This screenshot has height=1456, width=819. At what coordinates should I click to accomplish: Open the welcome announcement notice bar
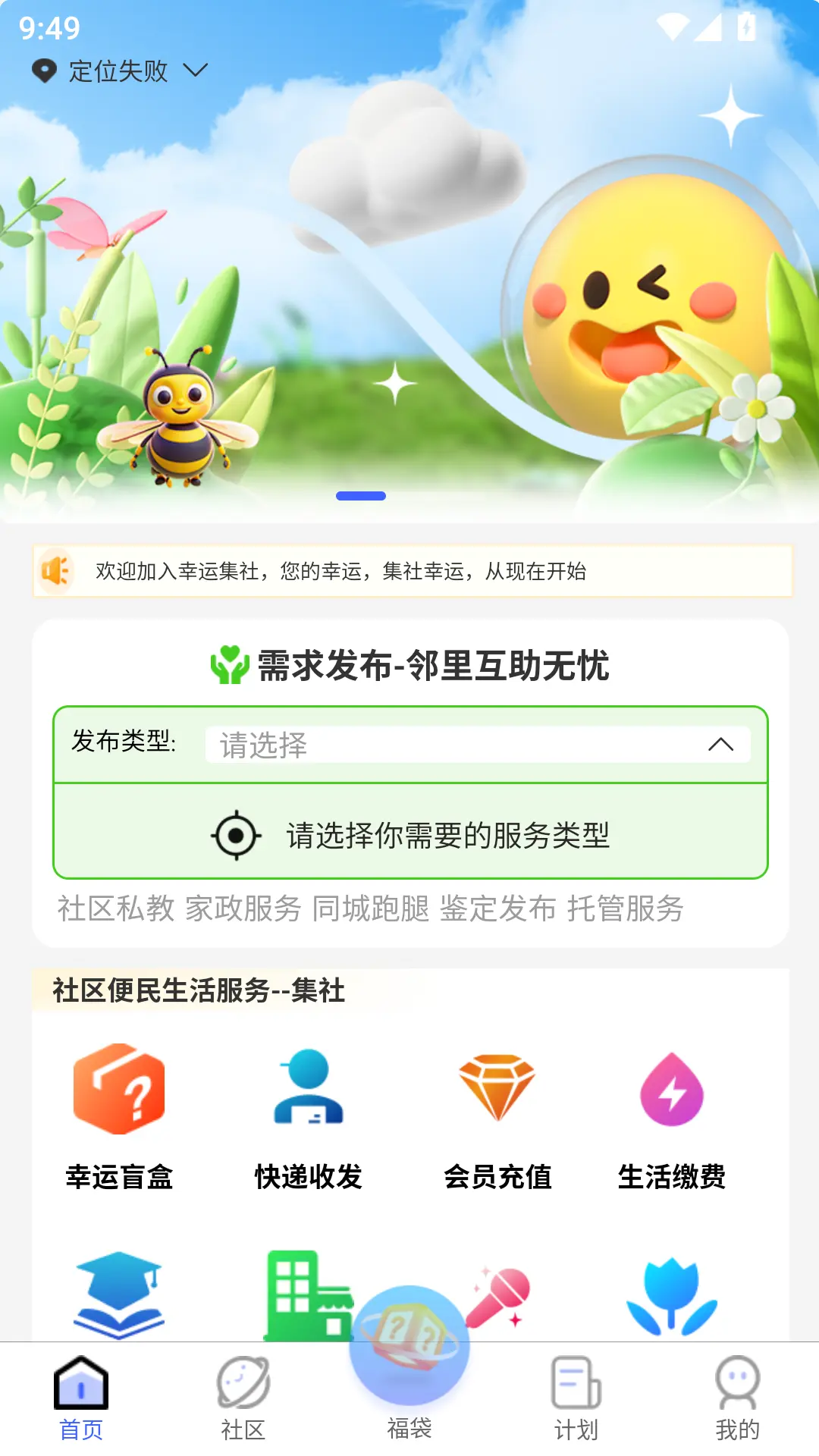point(413,571)
